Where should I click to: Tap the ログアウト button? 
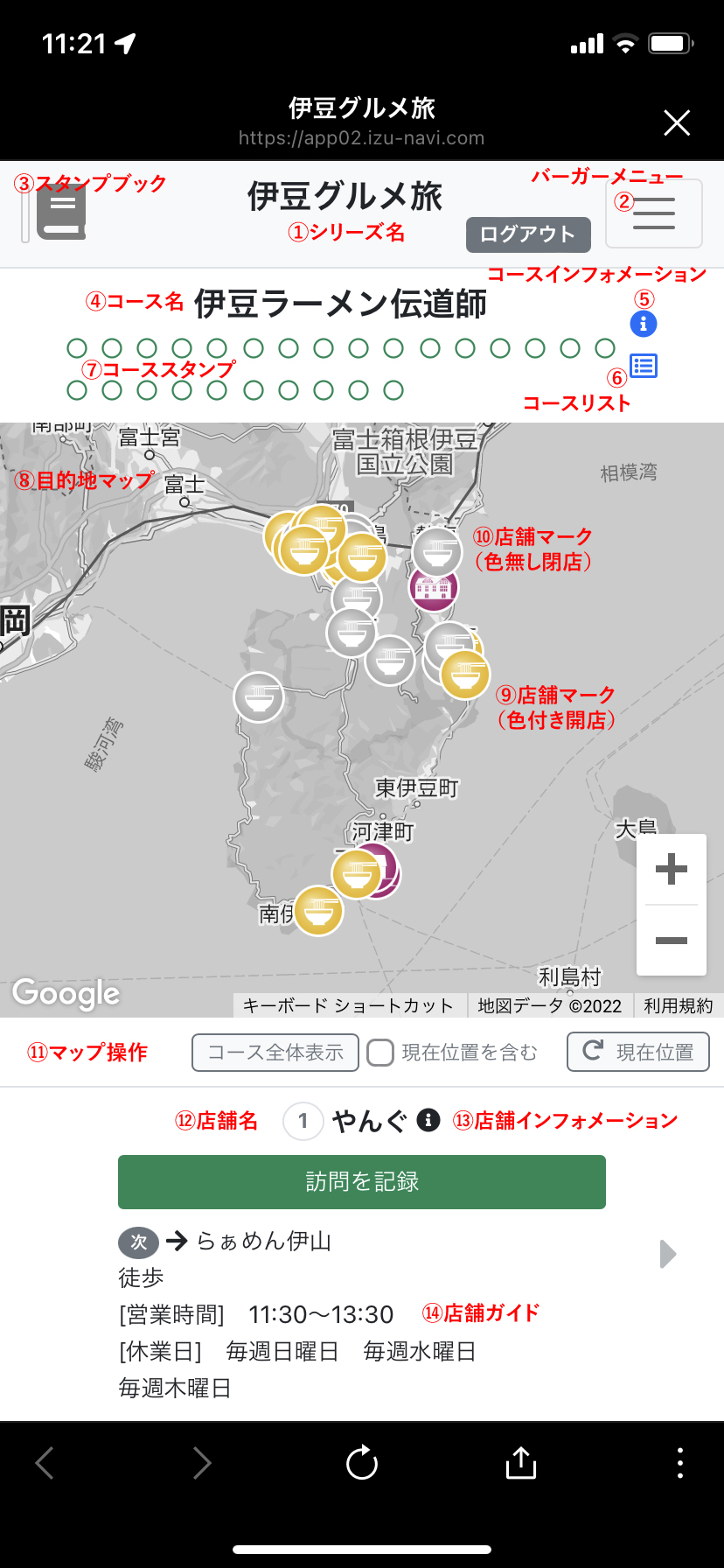(x=528, y=234)
